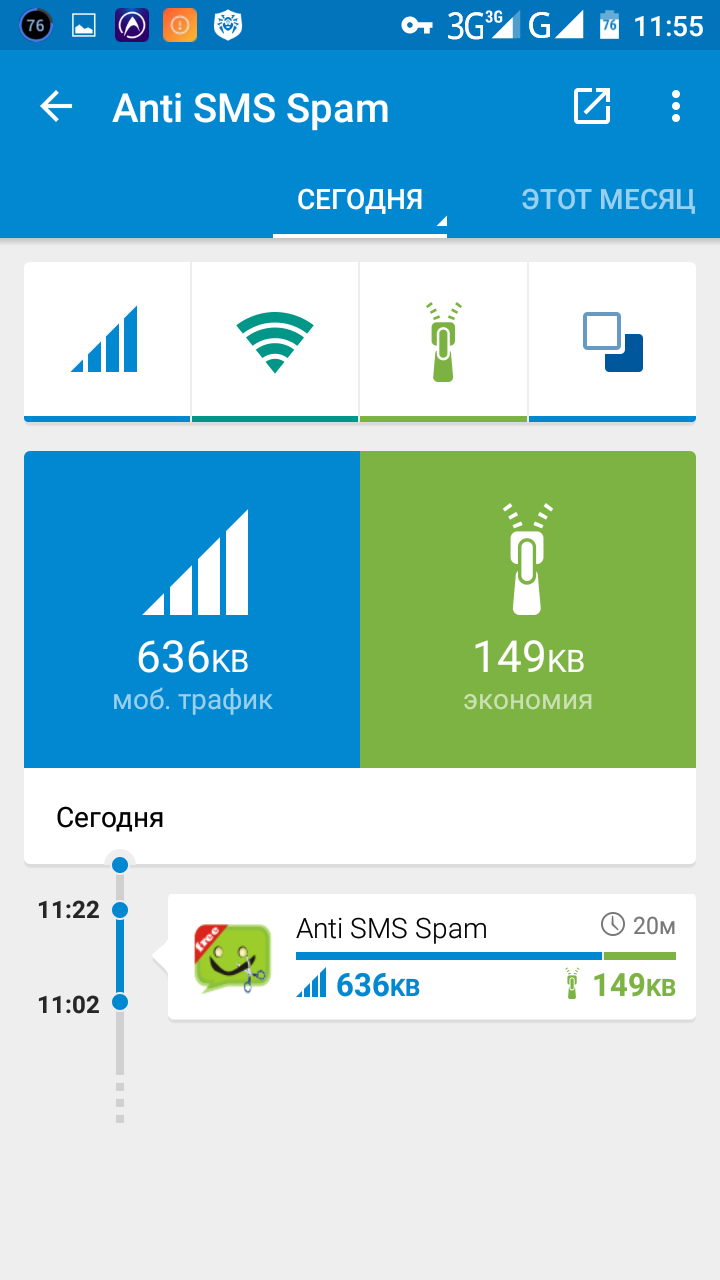Switch to the ЭТОТ МЕСЯЦ tab
Viewport: 720px width, 1280px height.
tap(608, 199)
